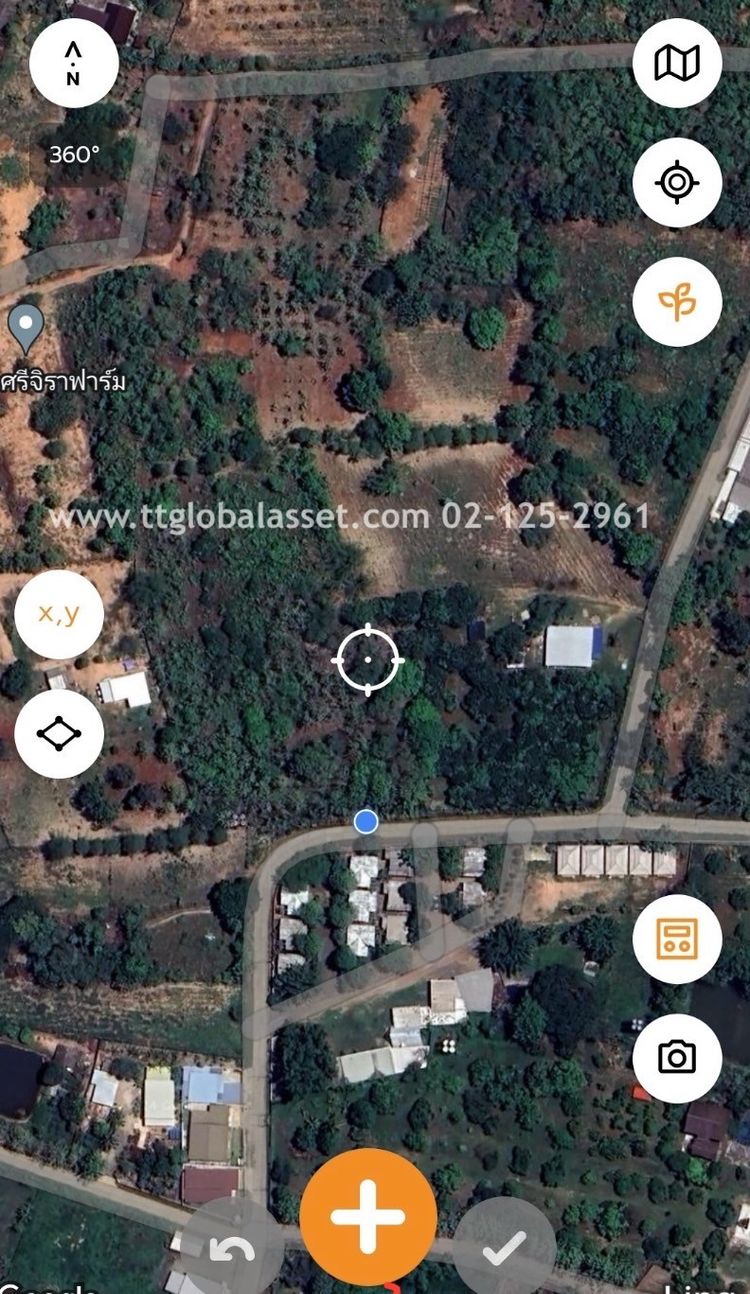Screen dimensions: 750x1294
Task: Select the polygon shape tool
Action: tap(59, 733)
